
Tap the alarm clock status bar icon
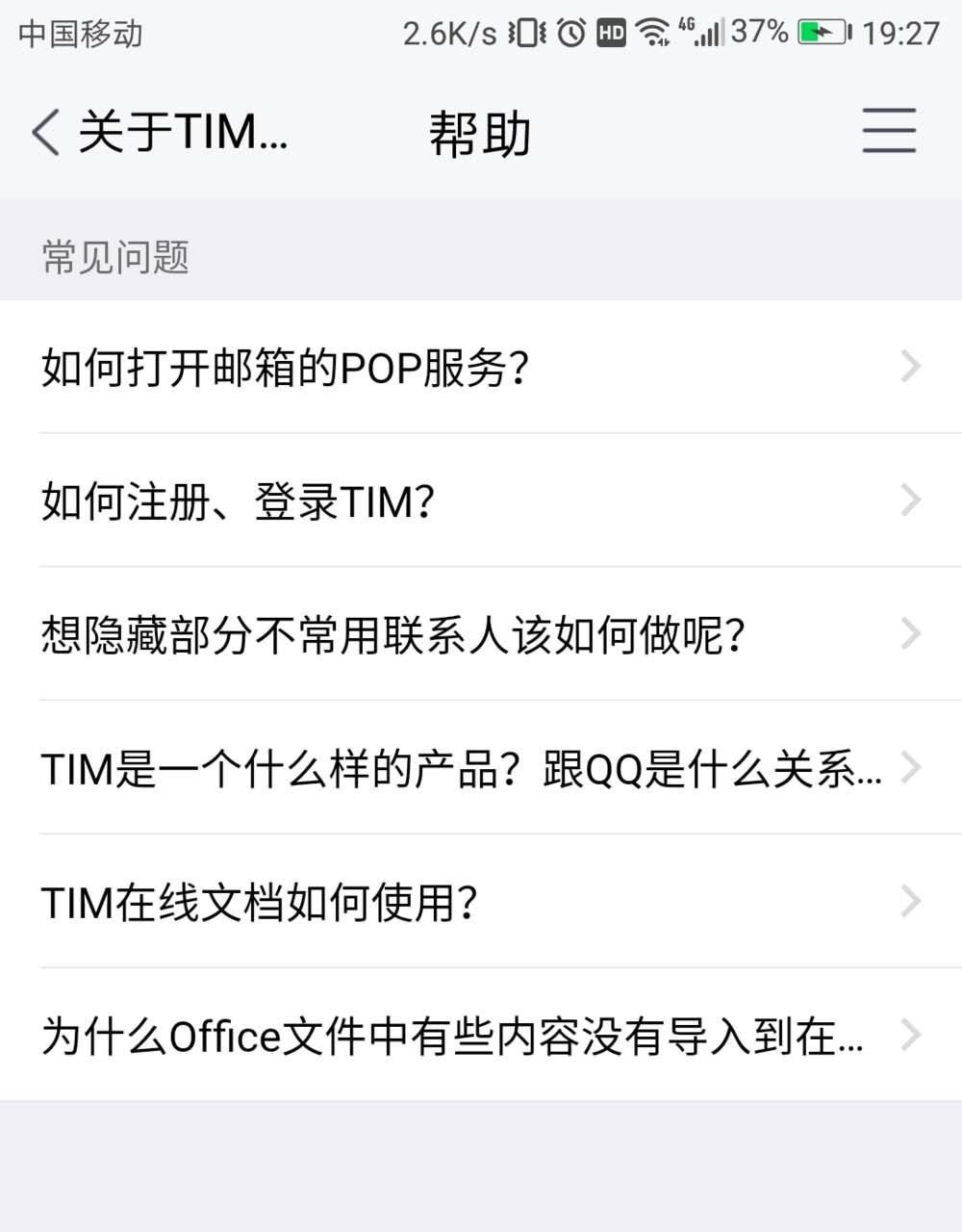[570, 32]
